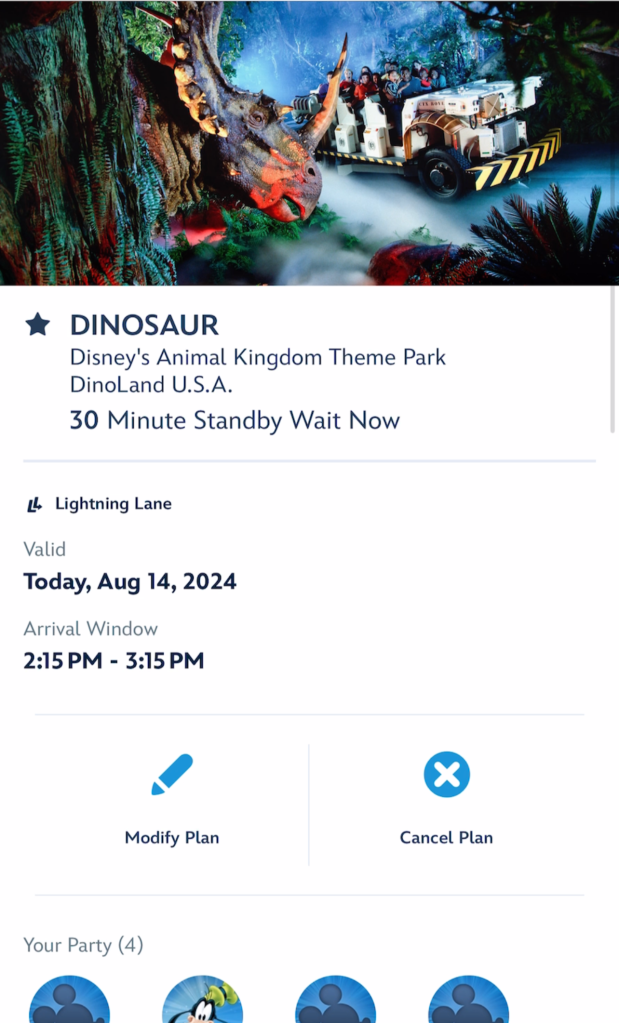The height and width of the screenshot is (1023, 619).
Task: Modify this Lightning Lane plan
Action: pyautogui.click(x=172, y=800)
